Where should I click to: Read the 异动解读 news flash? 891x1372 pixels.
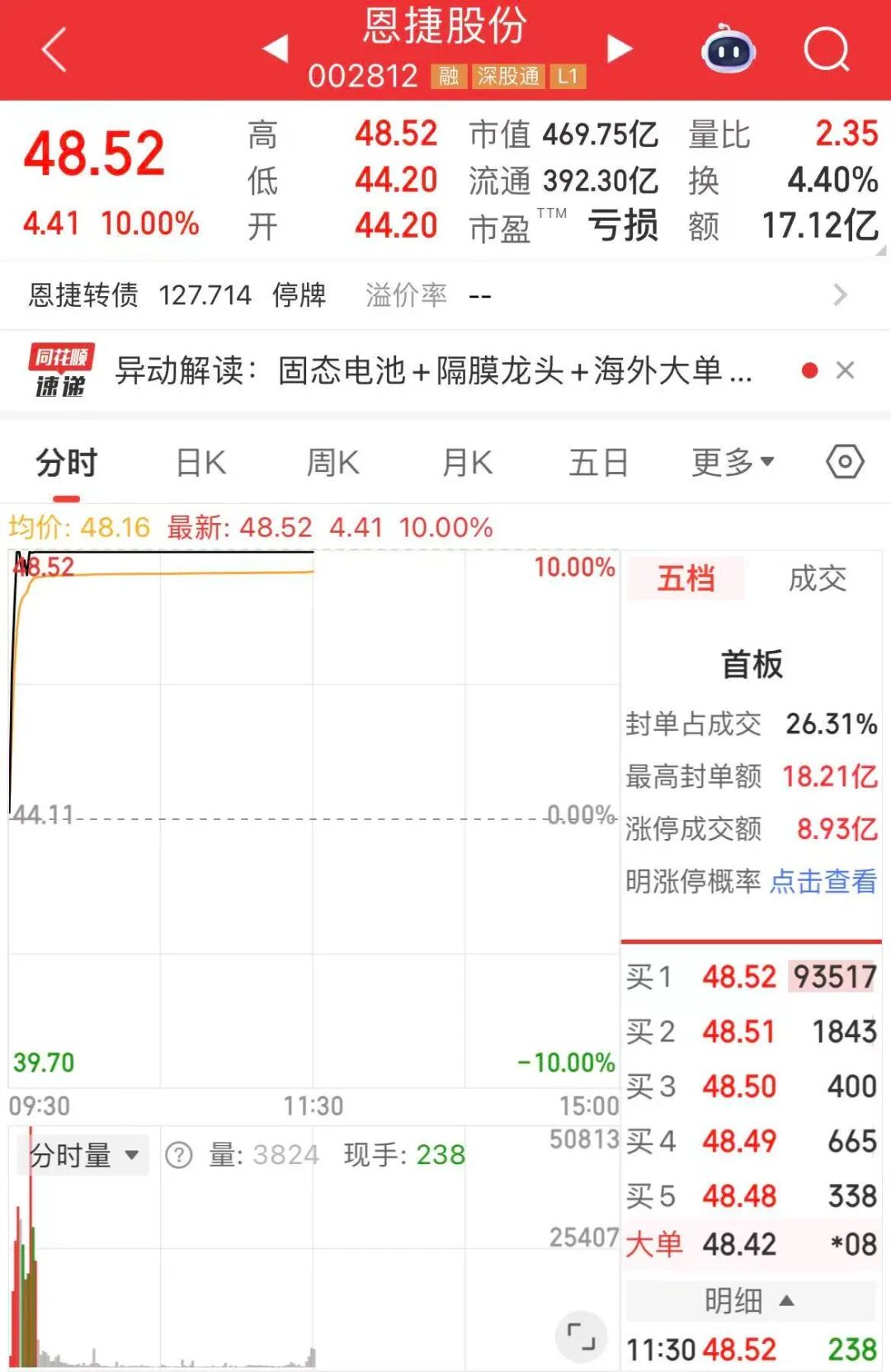click(x=433, y=370)
